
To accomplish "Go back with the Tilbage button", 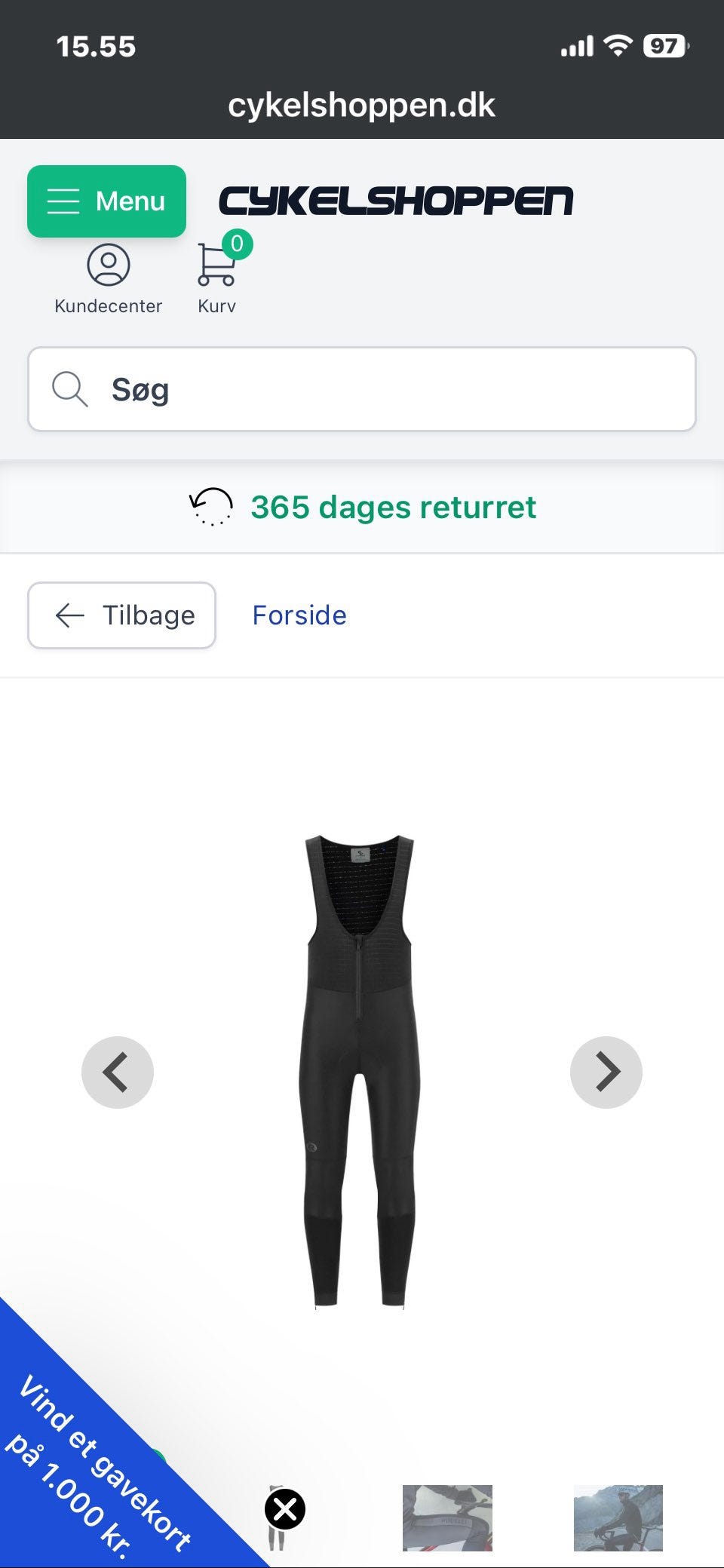I will click(121, 615).
